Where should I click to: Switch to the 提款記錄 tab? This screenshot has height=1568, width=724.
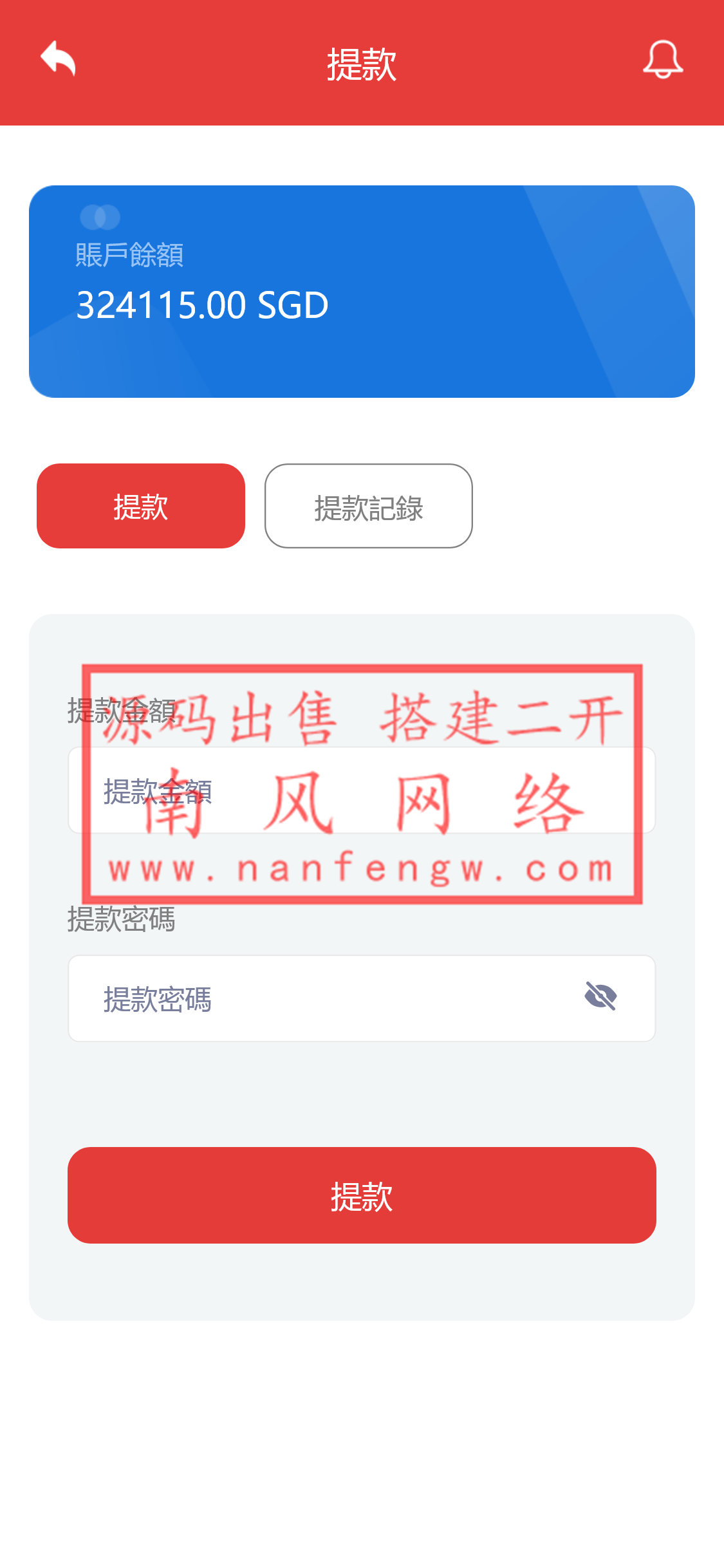tap(368, 506)
